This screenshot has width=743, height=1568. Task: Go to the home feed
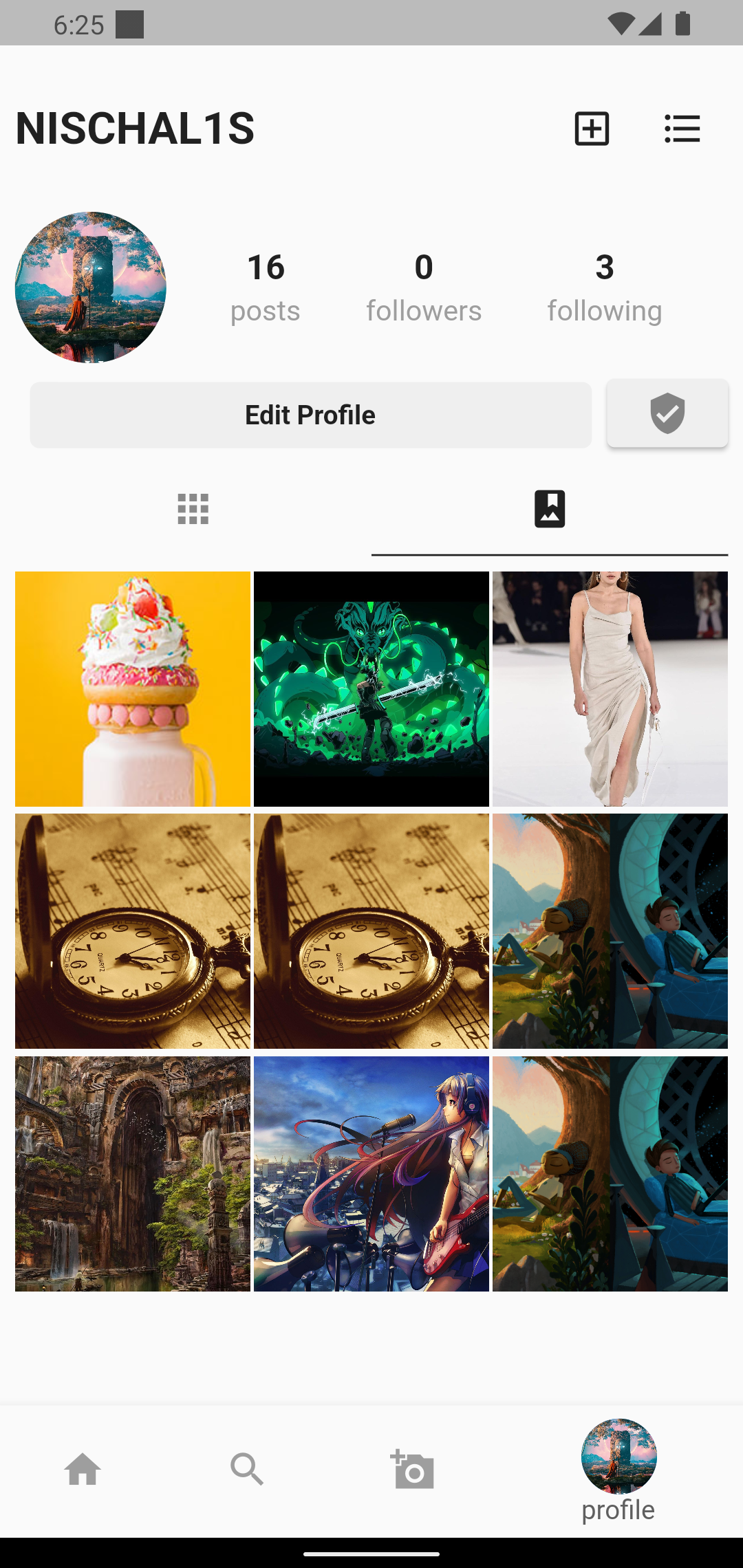pos(83,1470)
